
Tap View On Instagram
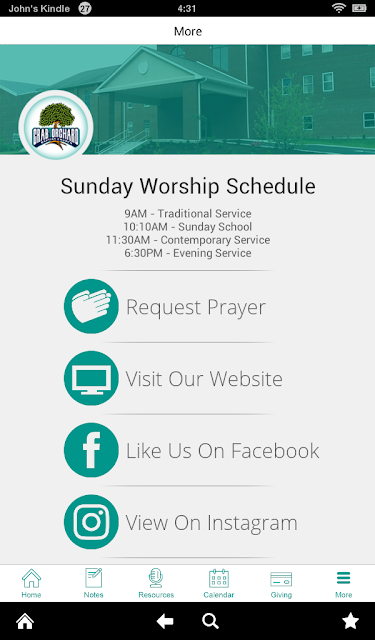[181, 522]
